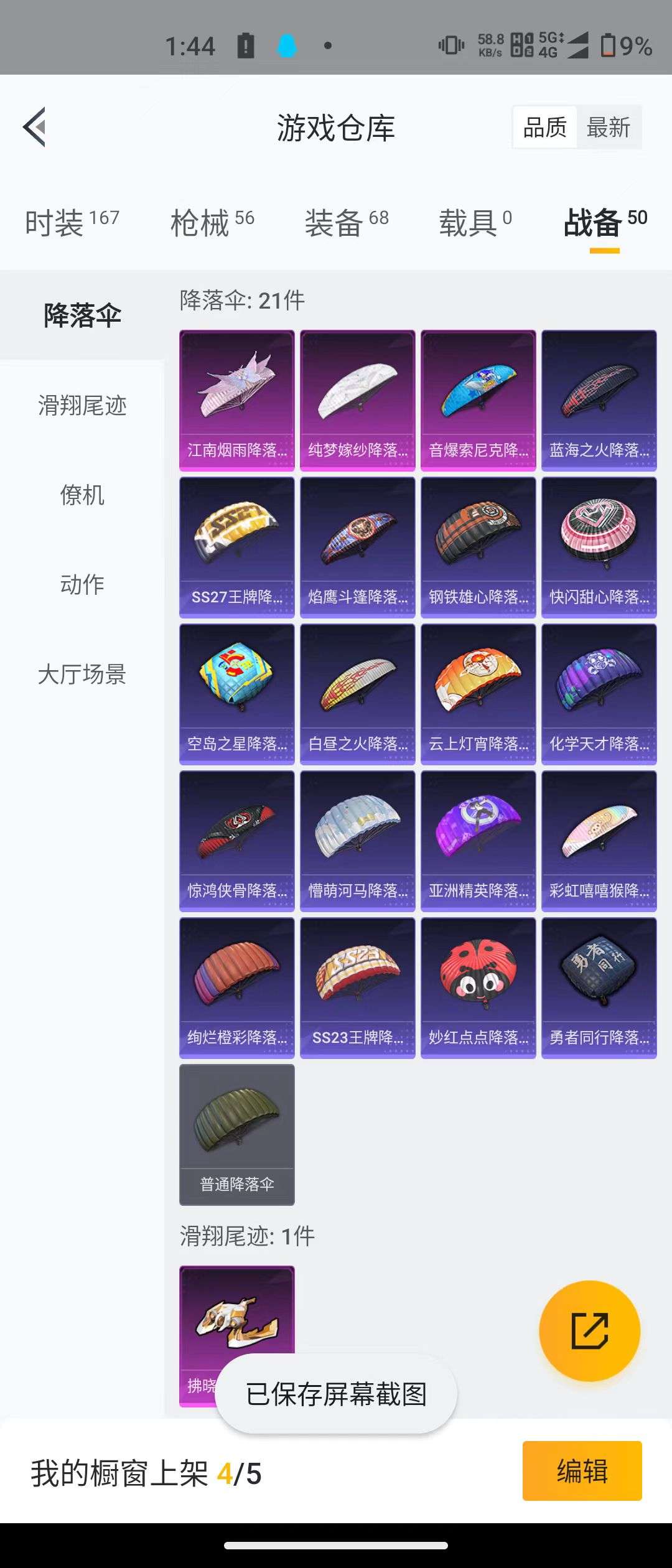Screen dimensions: 672x1568
Task: Select the 音爆索尼克 parachute skin
Action: click(478, 398)
